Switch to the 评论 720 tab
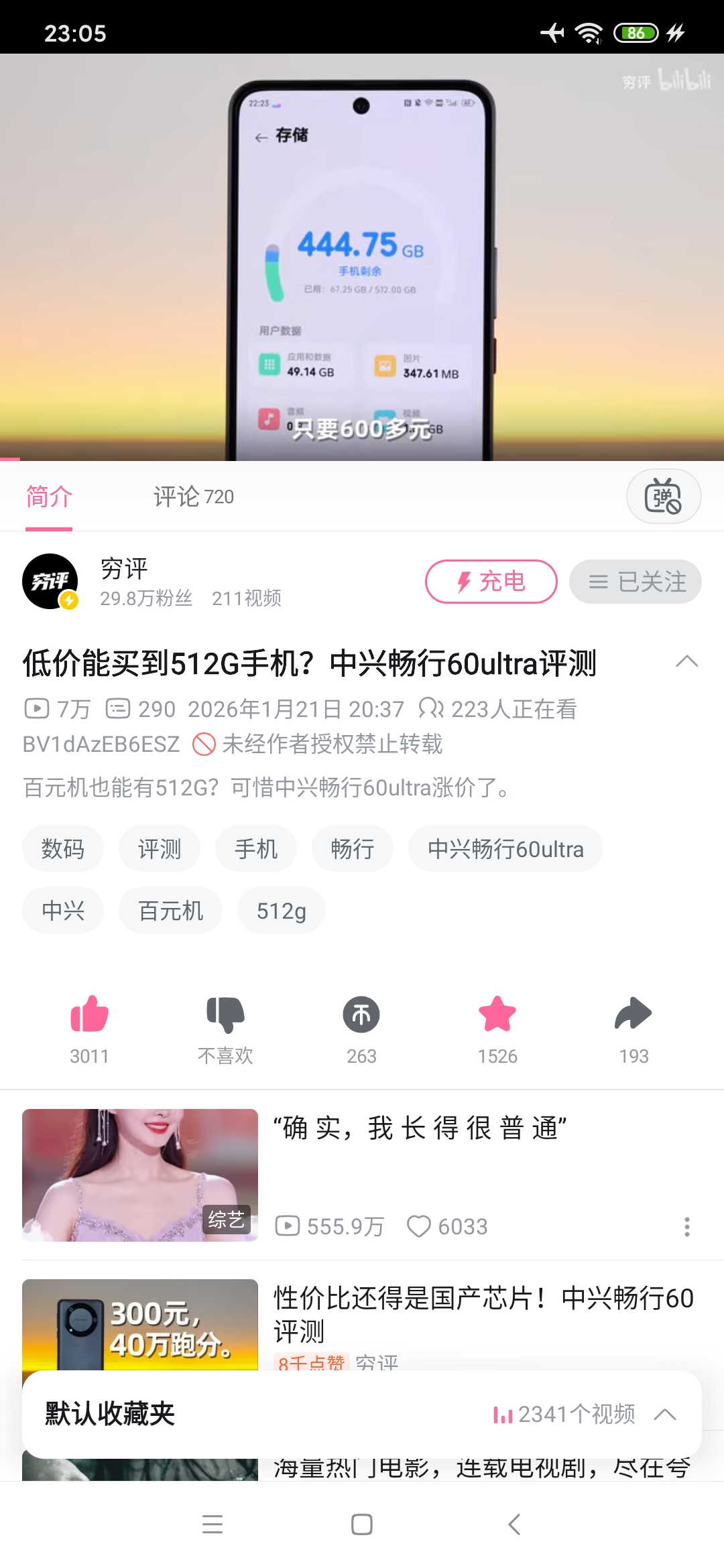This screenshot has height=1568, width=724. (x=194, y=497)
